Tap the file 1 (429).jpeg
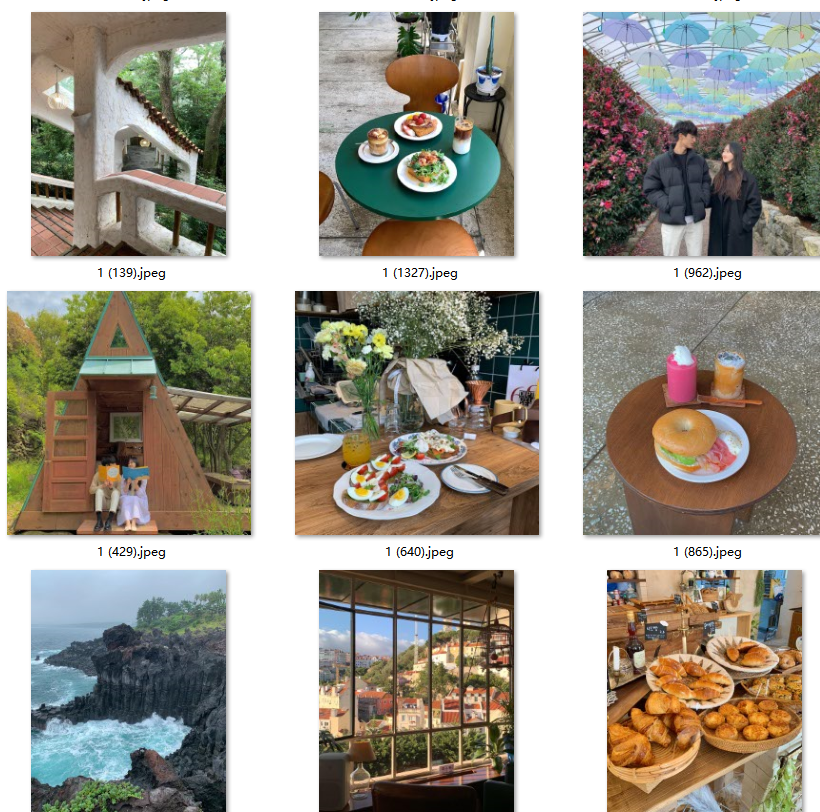The height and width of the screenshot is (812, 820). 129,412
